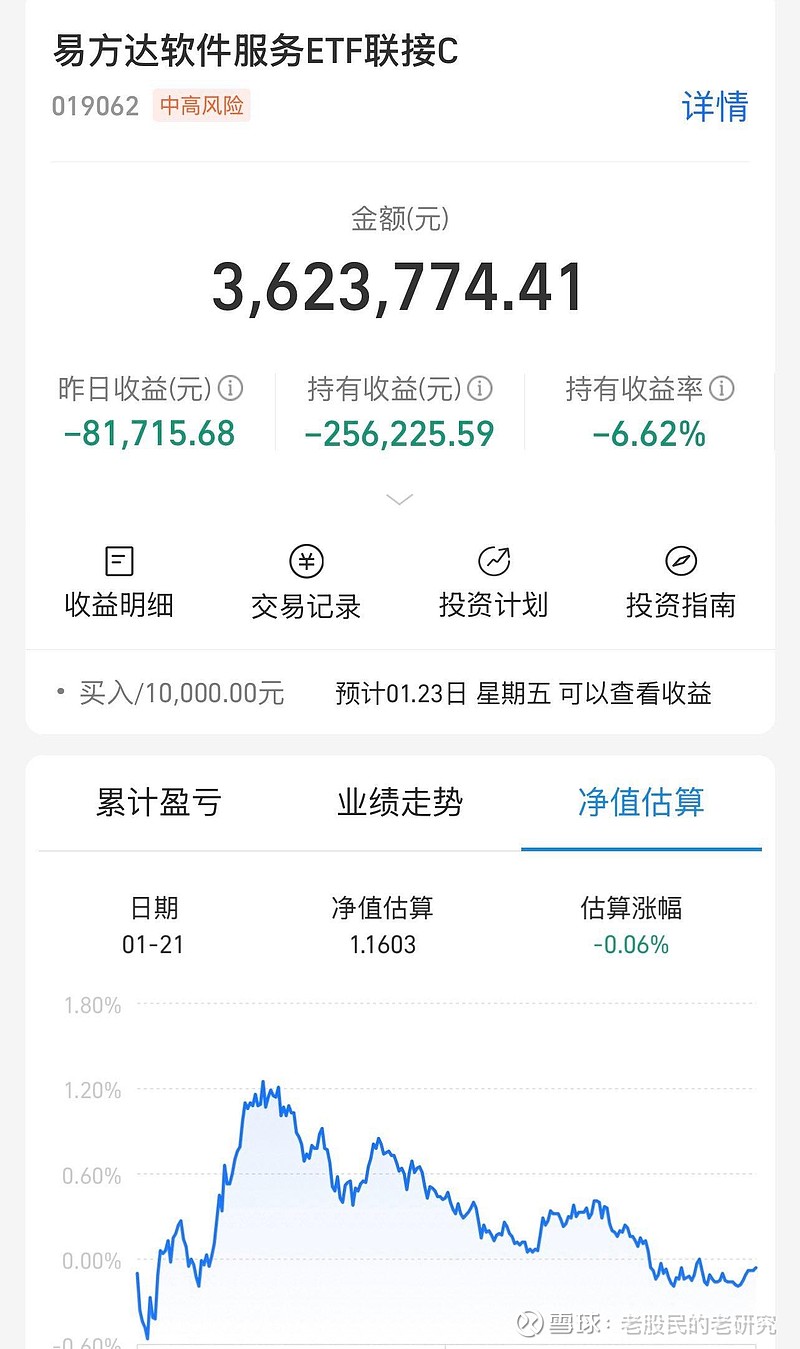Expand more holding details with the chevron

tap(399, 499)
